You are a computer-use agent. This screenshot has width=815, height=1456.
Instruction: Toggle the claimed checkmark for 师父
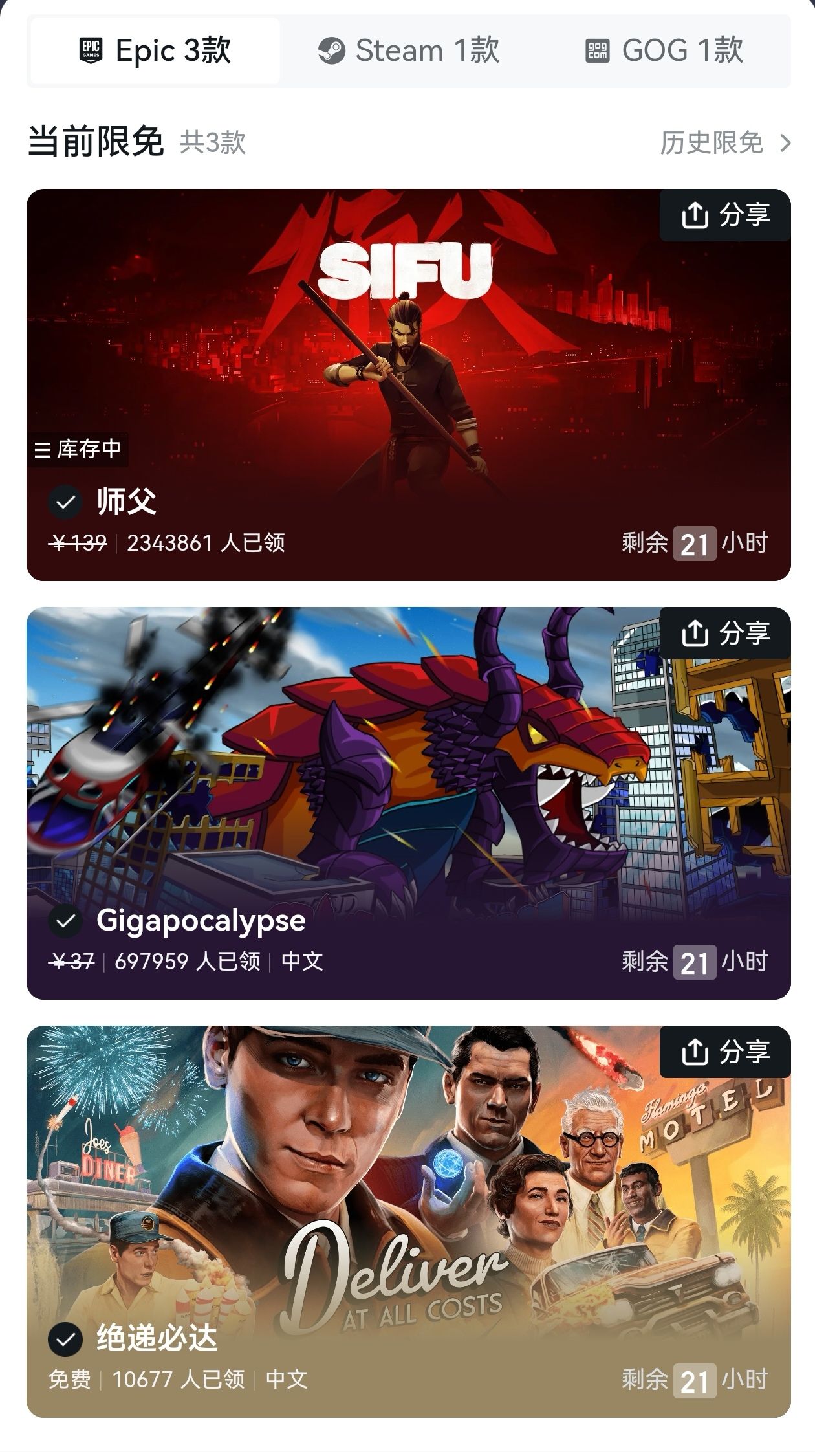click(65, 502)
